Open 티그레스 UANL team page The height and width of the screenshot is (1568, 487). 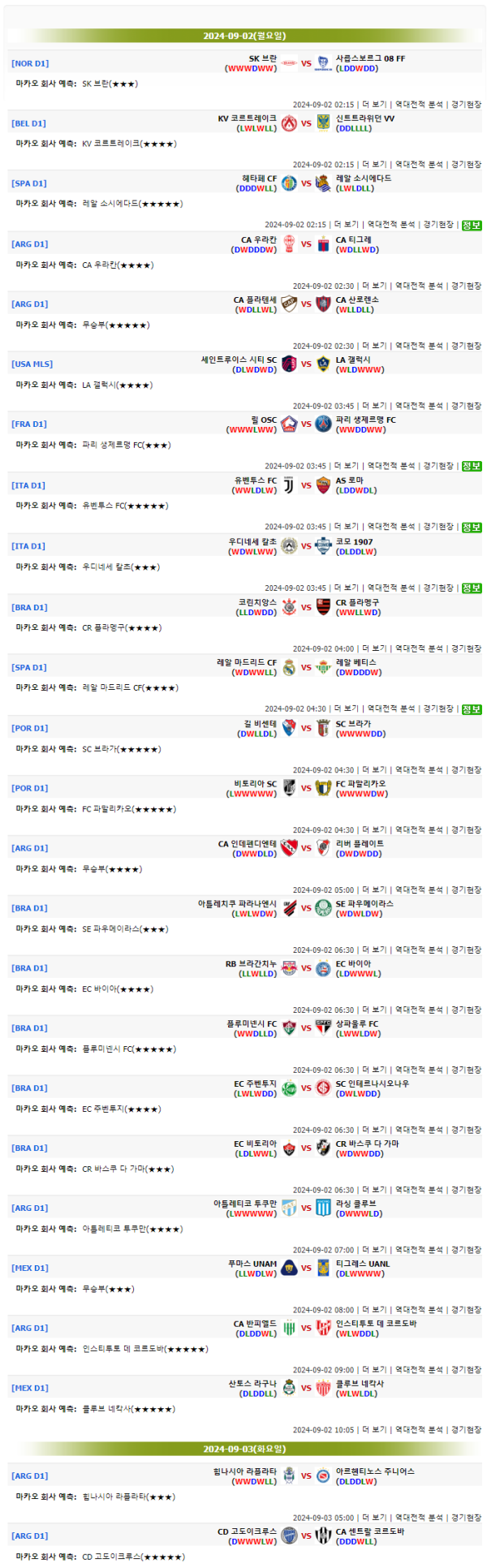[x=363, y=1264]
